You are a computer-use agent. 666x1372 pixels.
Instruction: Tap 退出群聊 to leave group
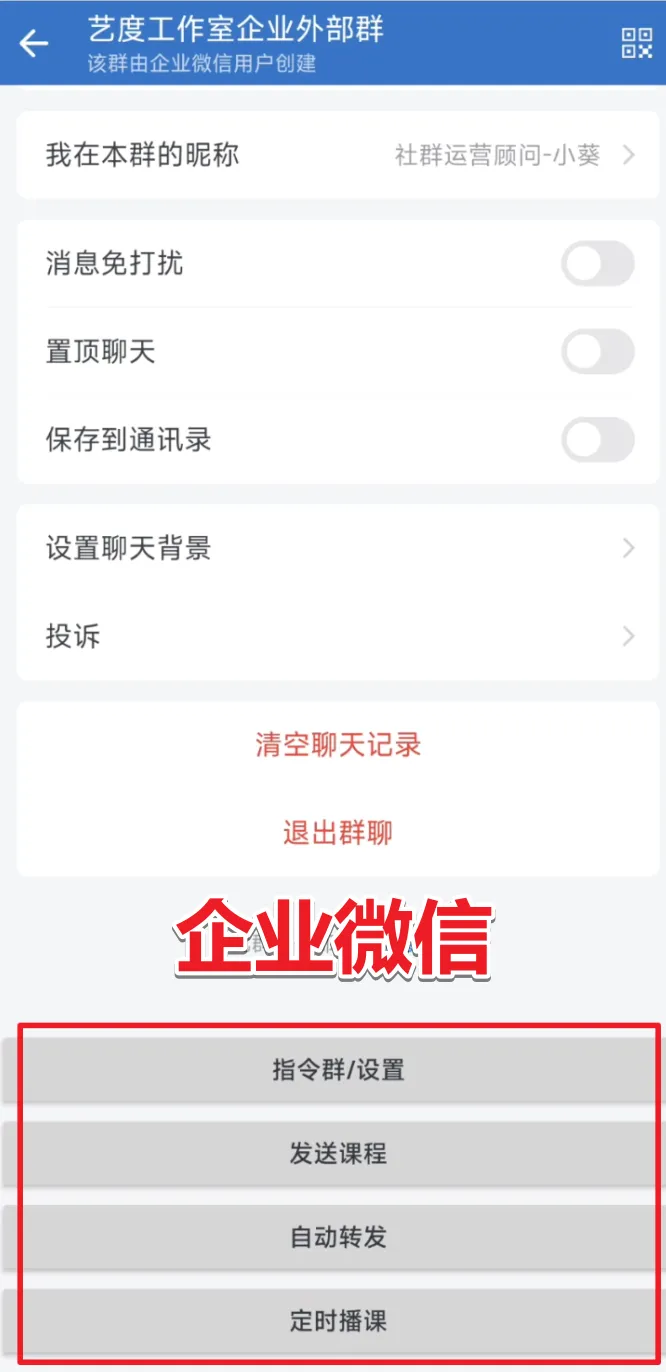point(338,833)
